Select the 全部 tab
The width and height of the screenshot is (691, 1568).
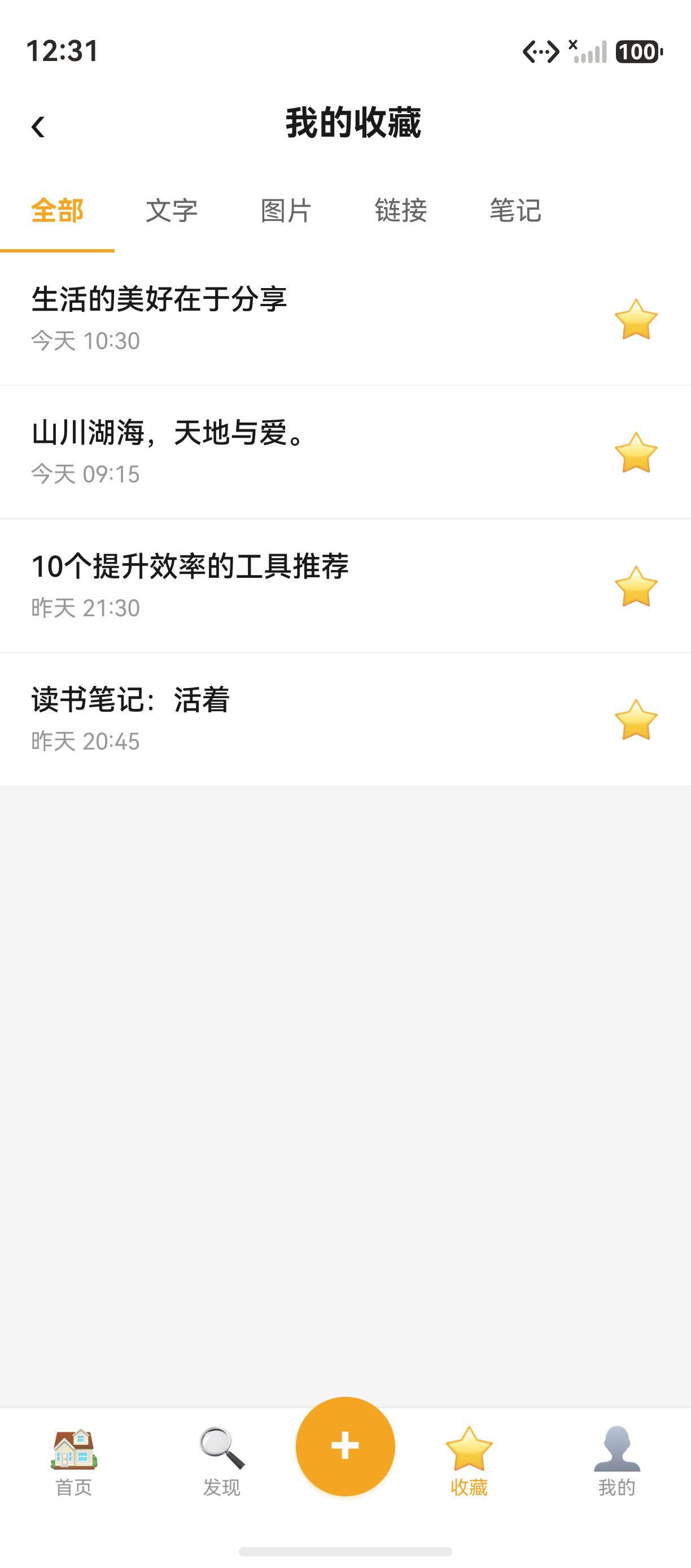[57, 211]
